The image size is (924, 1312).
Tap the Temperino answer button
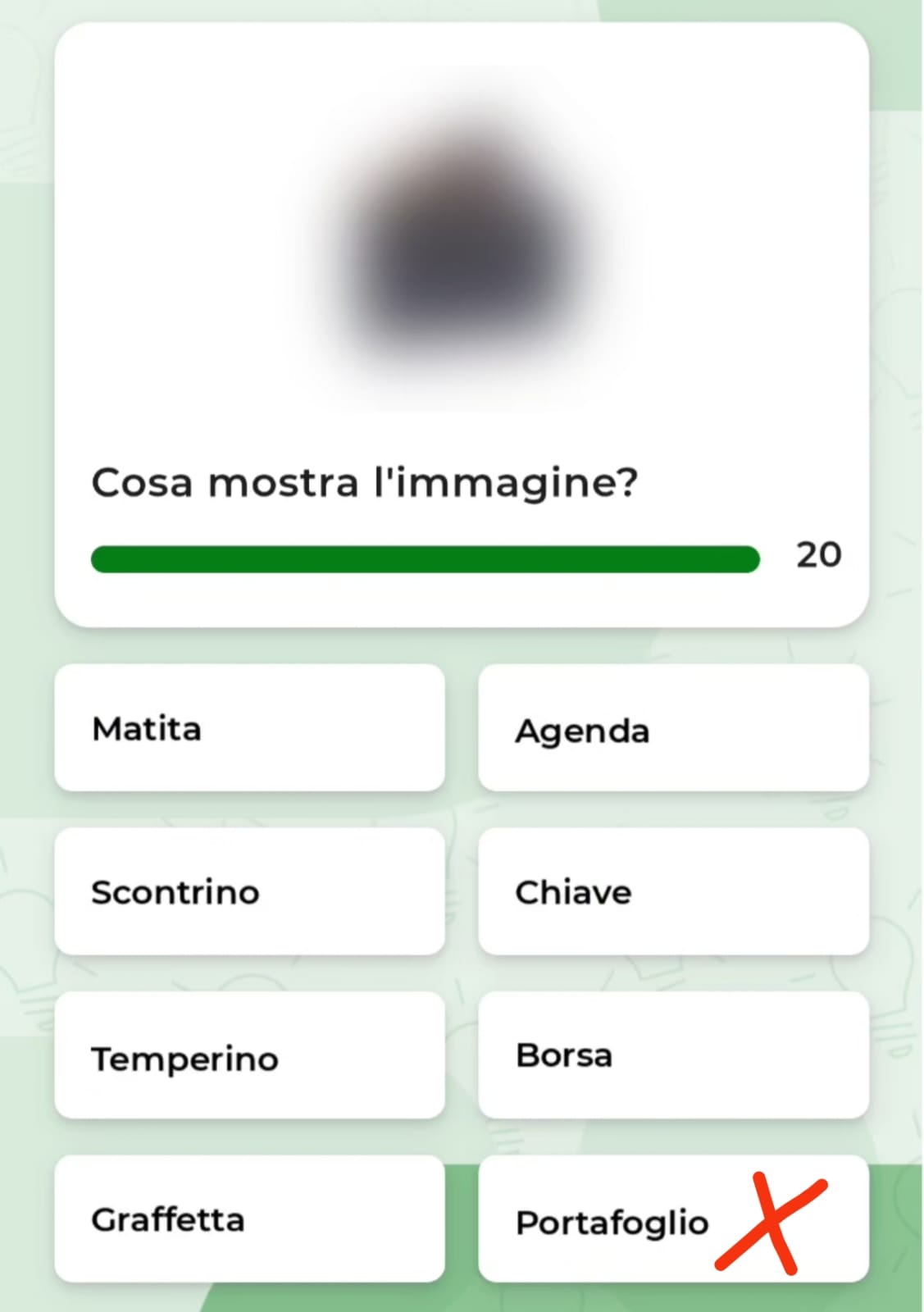249,1055
